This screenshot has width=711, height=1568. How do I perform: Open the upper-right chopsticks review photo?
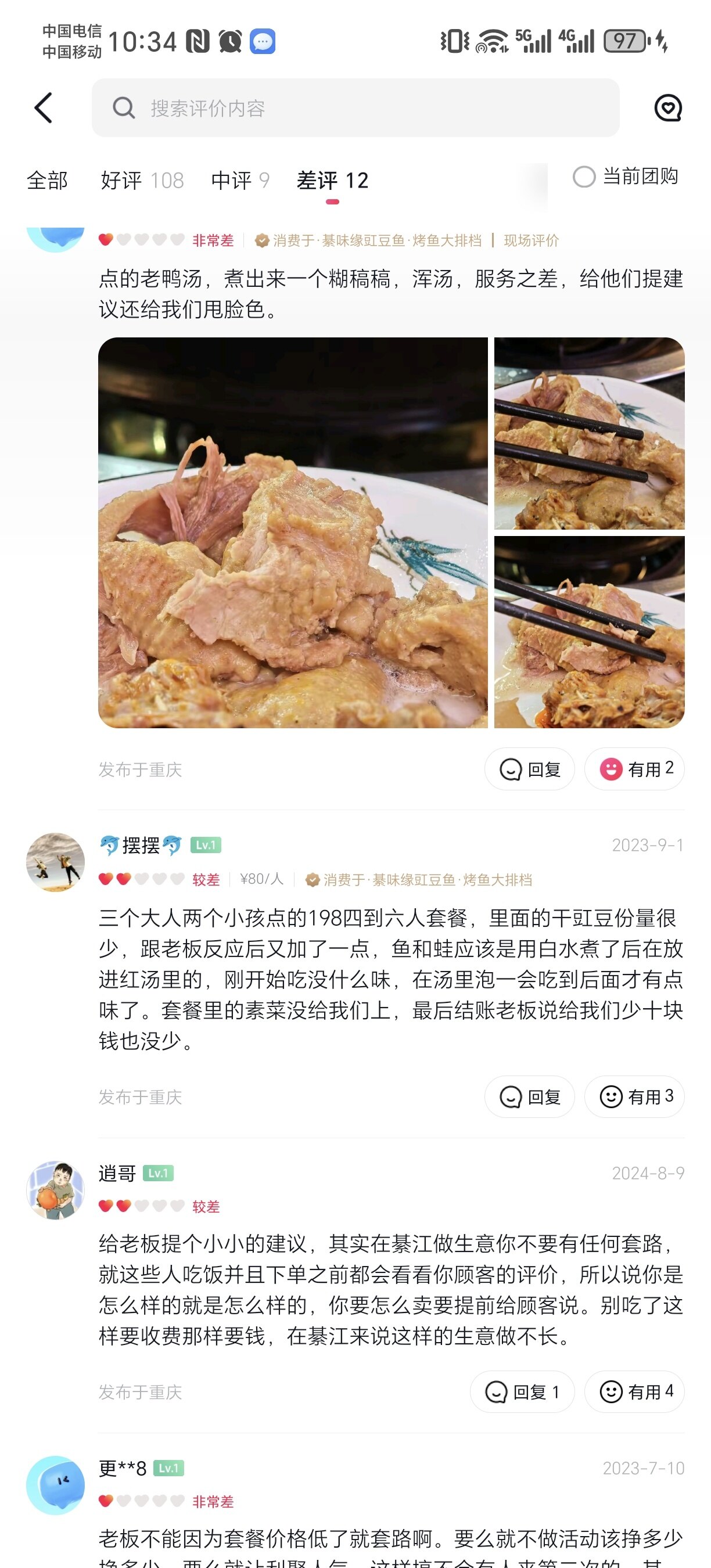click(x=589, y=433)
